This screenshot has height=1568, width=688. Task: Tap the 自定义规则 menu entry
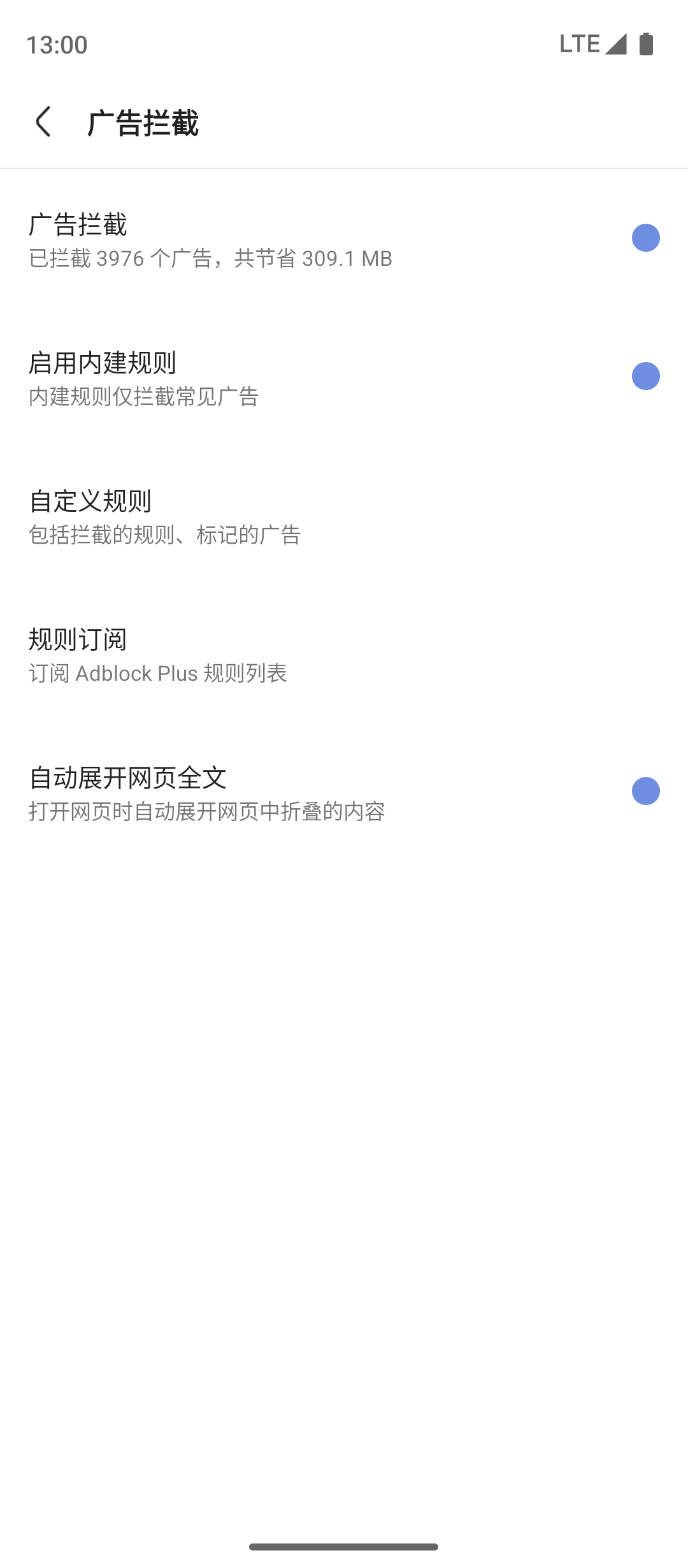pos(93,502)
